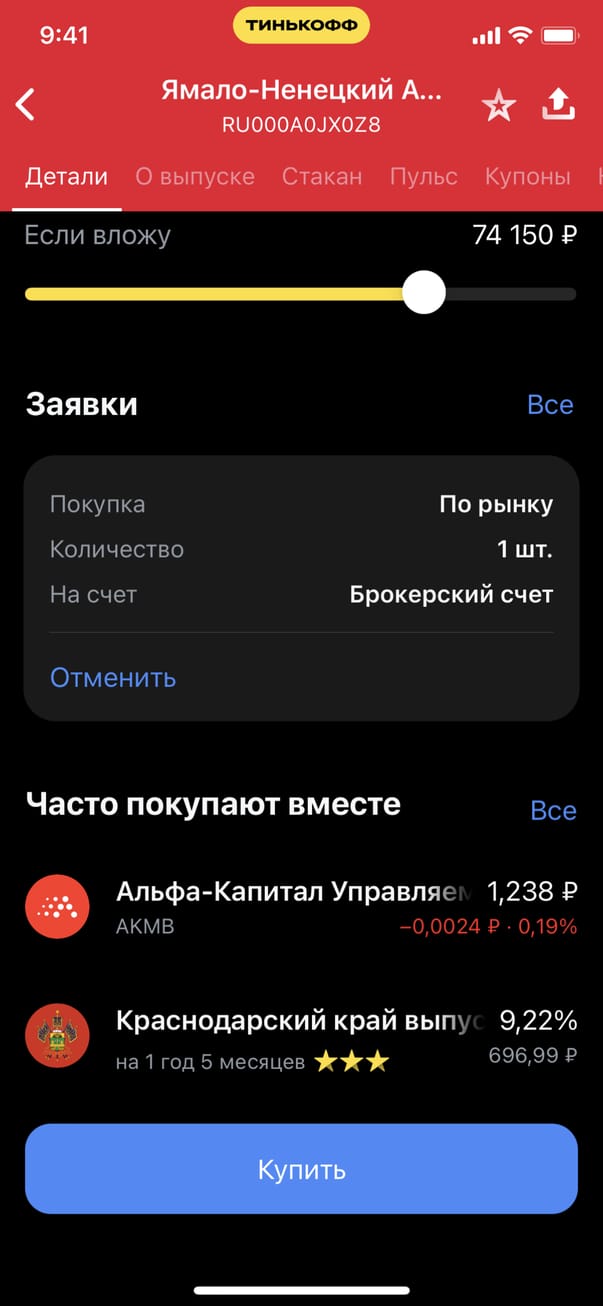Open the Альфа-Капитал AKMB fund row
This screenshot has height=1306, width=603.
pyautogui.click(x=300, y=907)
